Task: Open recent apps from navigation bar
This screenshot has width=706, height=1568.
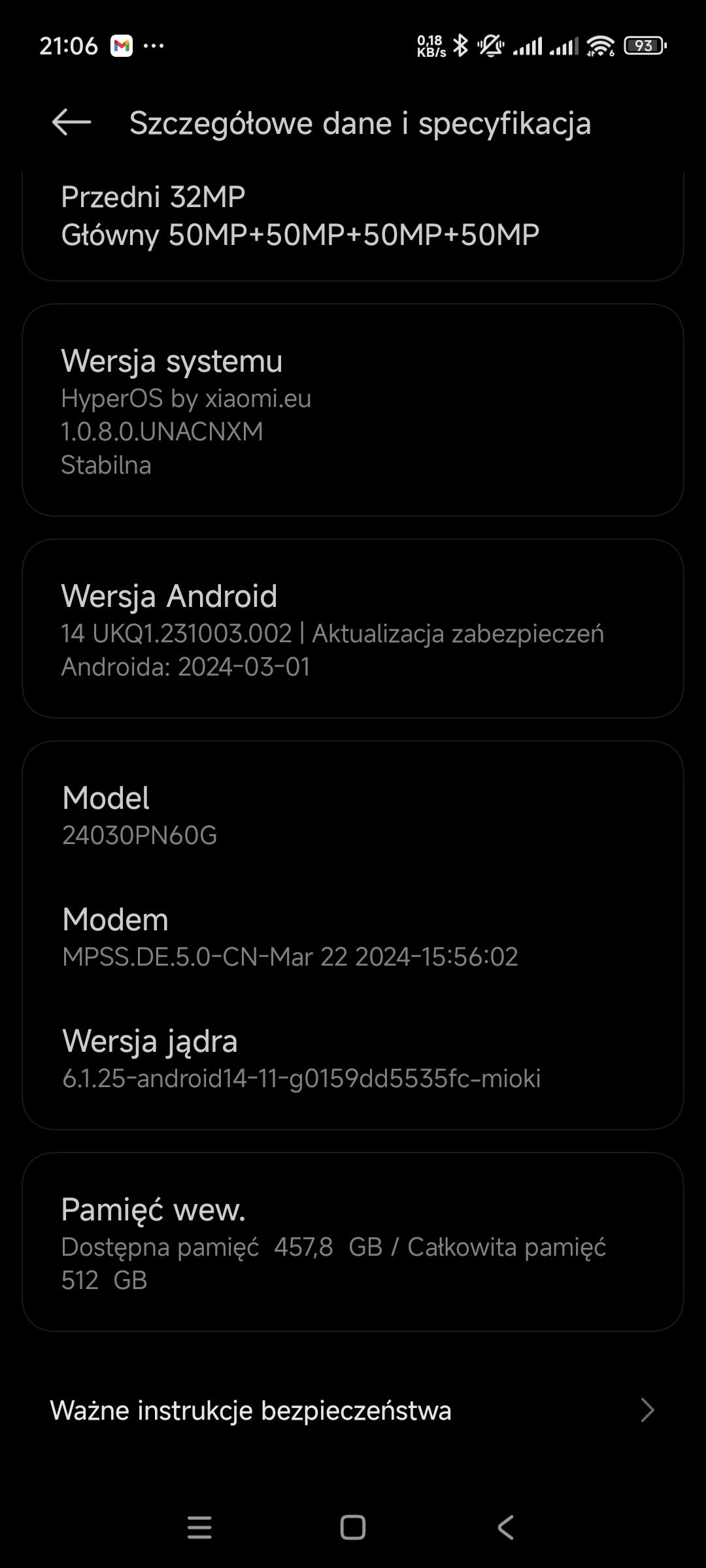Action: click(199, 1527)
